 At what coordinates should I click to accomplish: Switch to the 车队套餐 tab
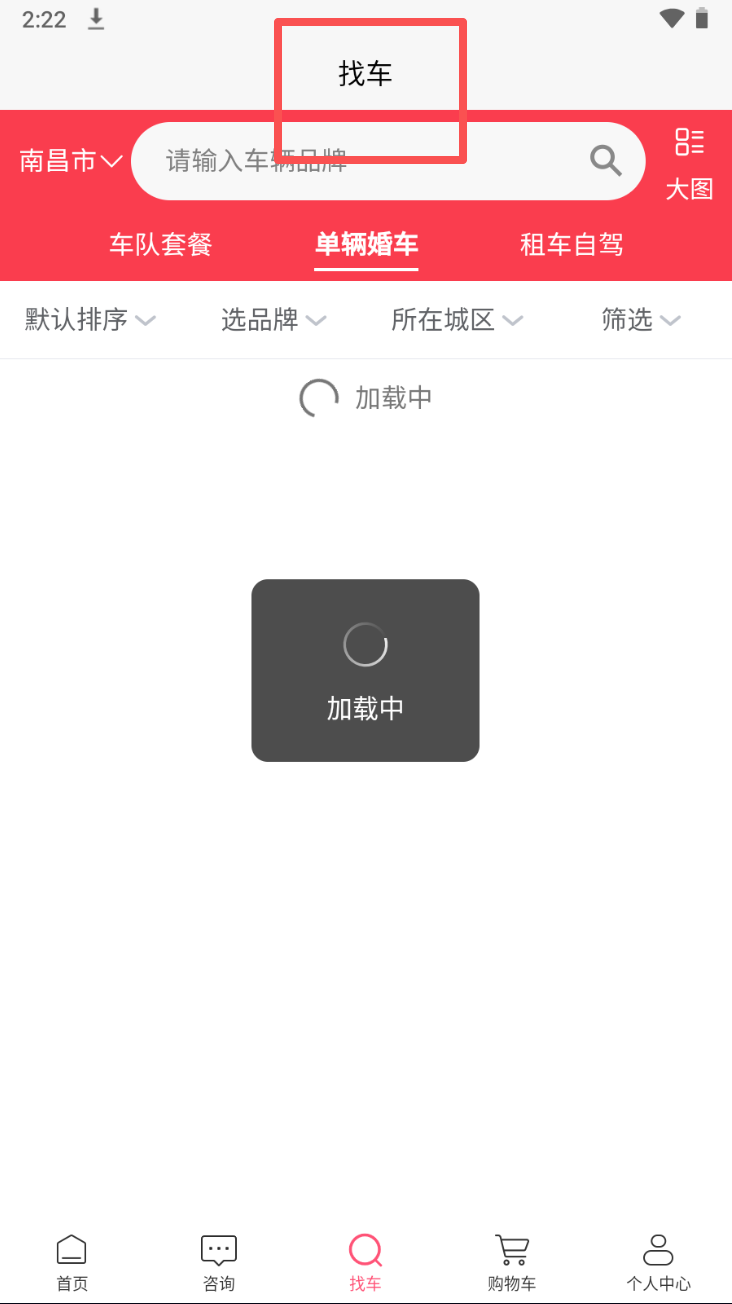tap(161, 244)
